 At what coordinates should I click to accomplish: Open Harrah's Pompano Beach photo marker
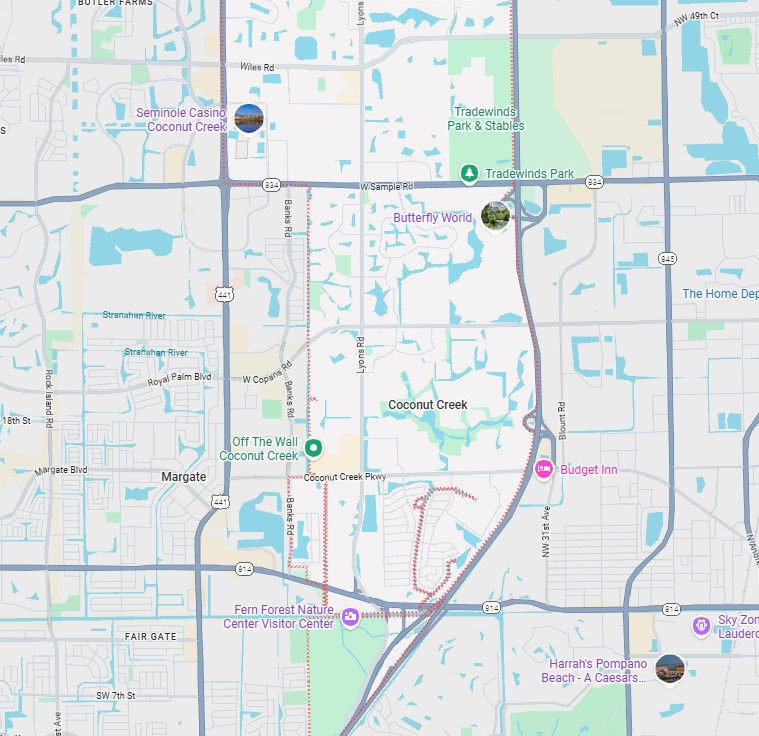point(670,669)
